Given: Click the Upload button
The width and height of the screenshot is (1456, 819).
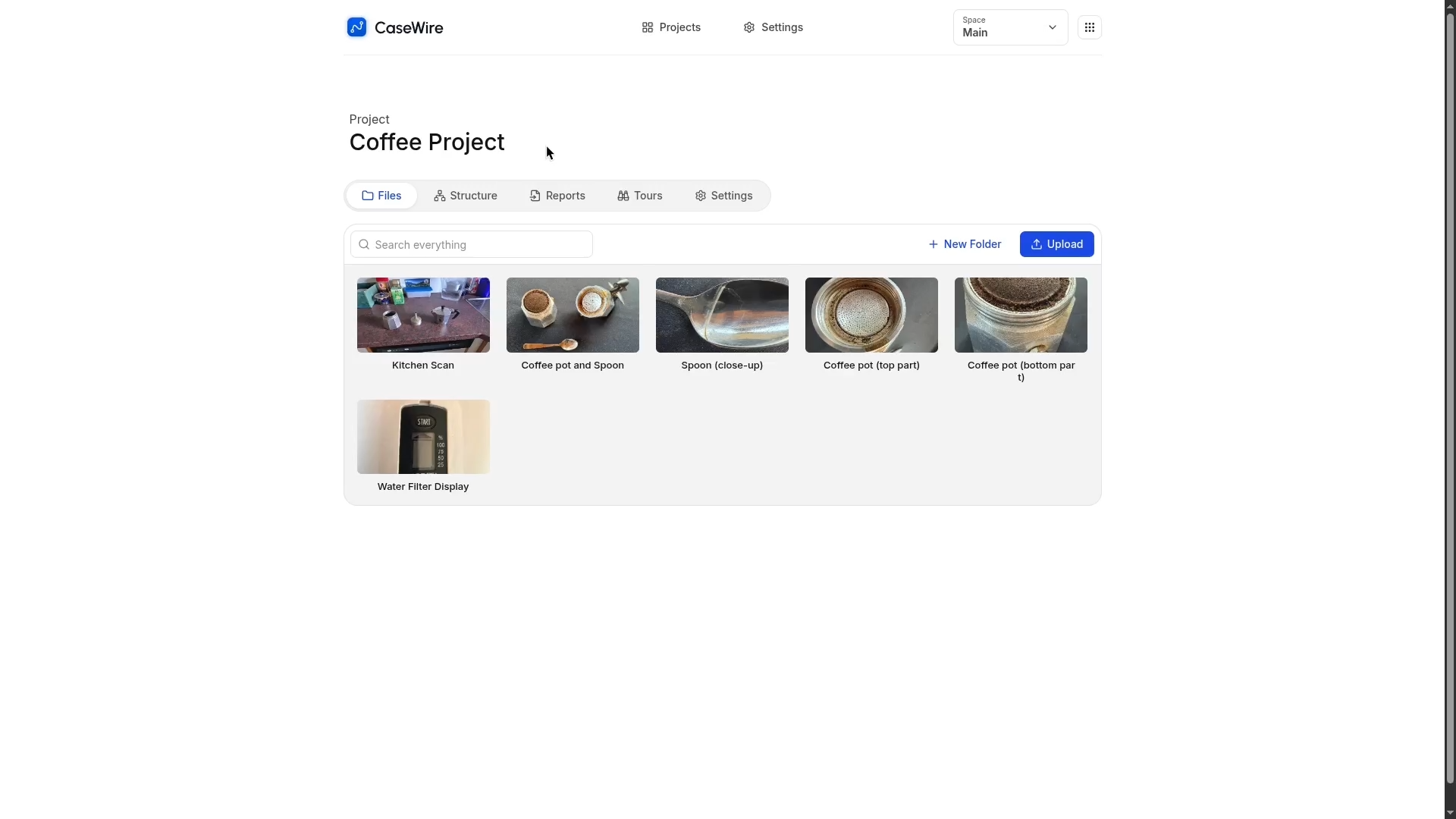Looking at the screenshot, I should pos(1056,244).
